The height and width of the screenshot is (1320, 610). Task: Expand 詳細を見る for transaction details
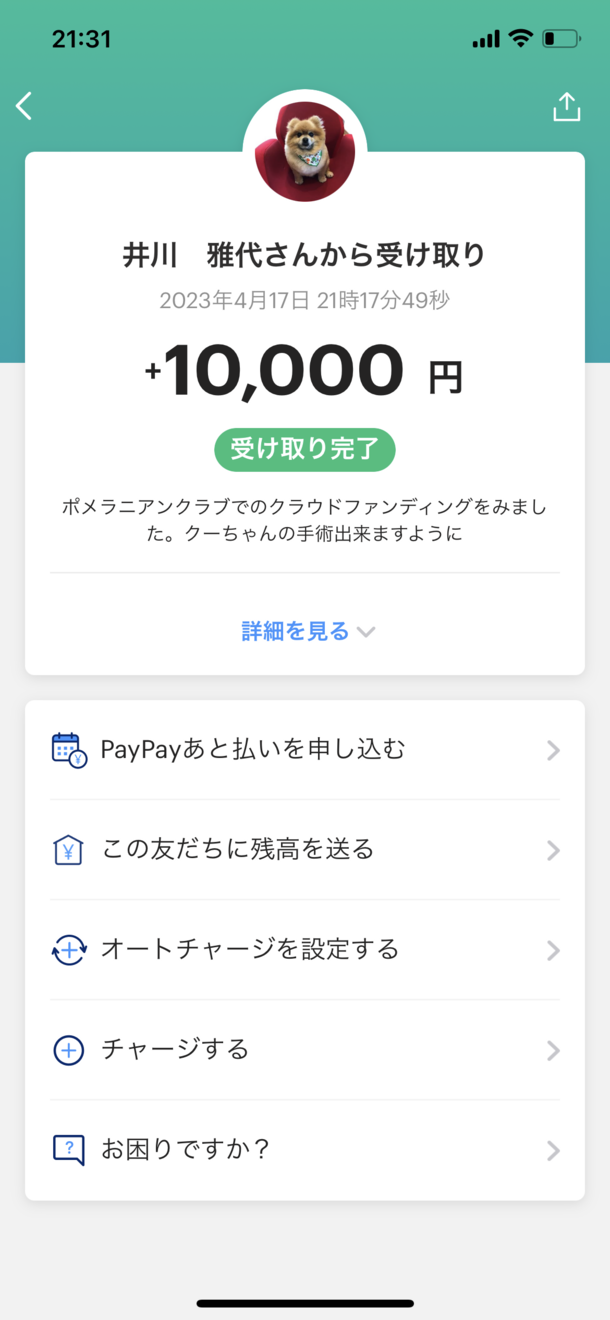(x=307, y=631)
